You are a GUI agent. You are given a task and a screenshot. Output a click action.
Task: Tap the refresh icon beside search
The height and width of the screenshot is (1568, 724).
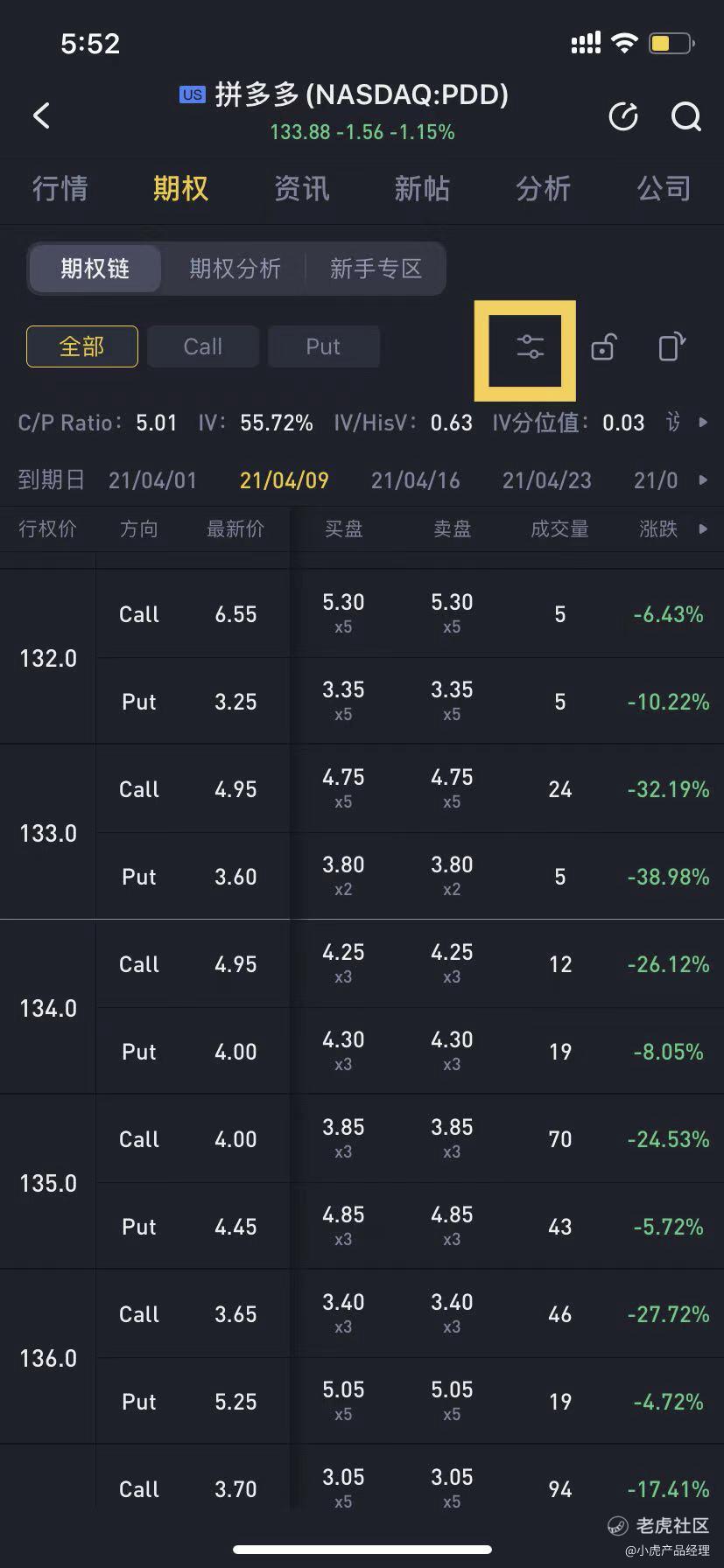click(623, 115)
